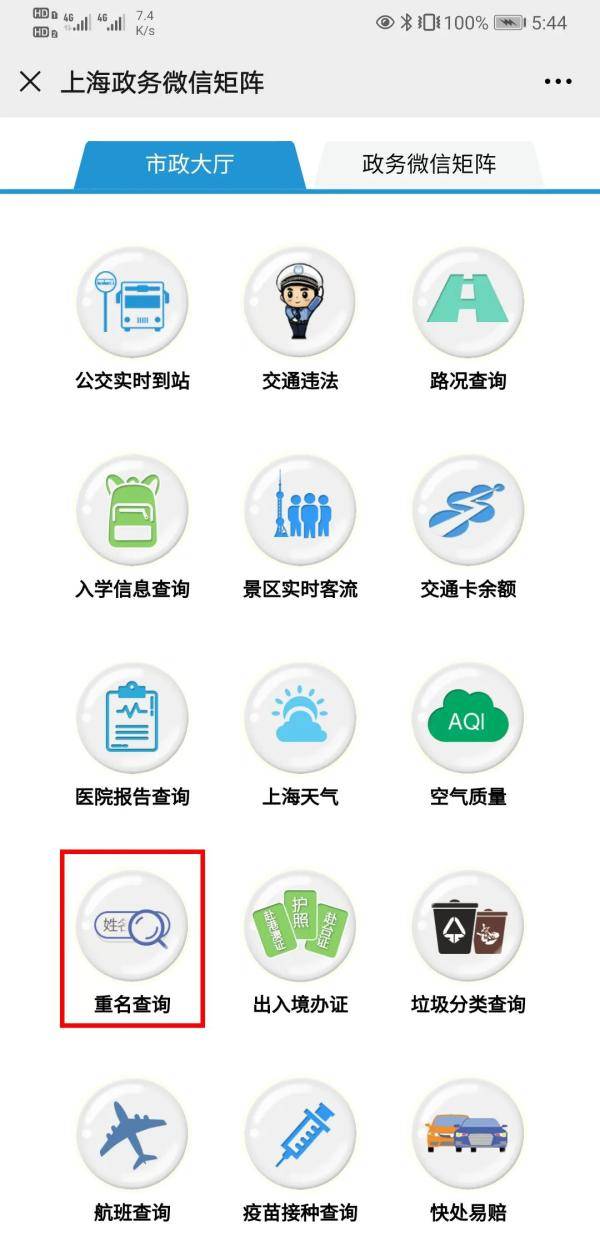Select the 市政大厅 tab
This screenshot has height=1246, width=600.
click(189, 165)
